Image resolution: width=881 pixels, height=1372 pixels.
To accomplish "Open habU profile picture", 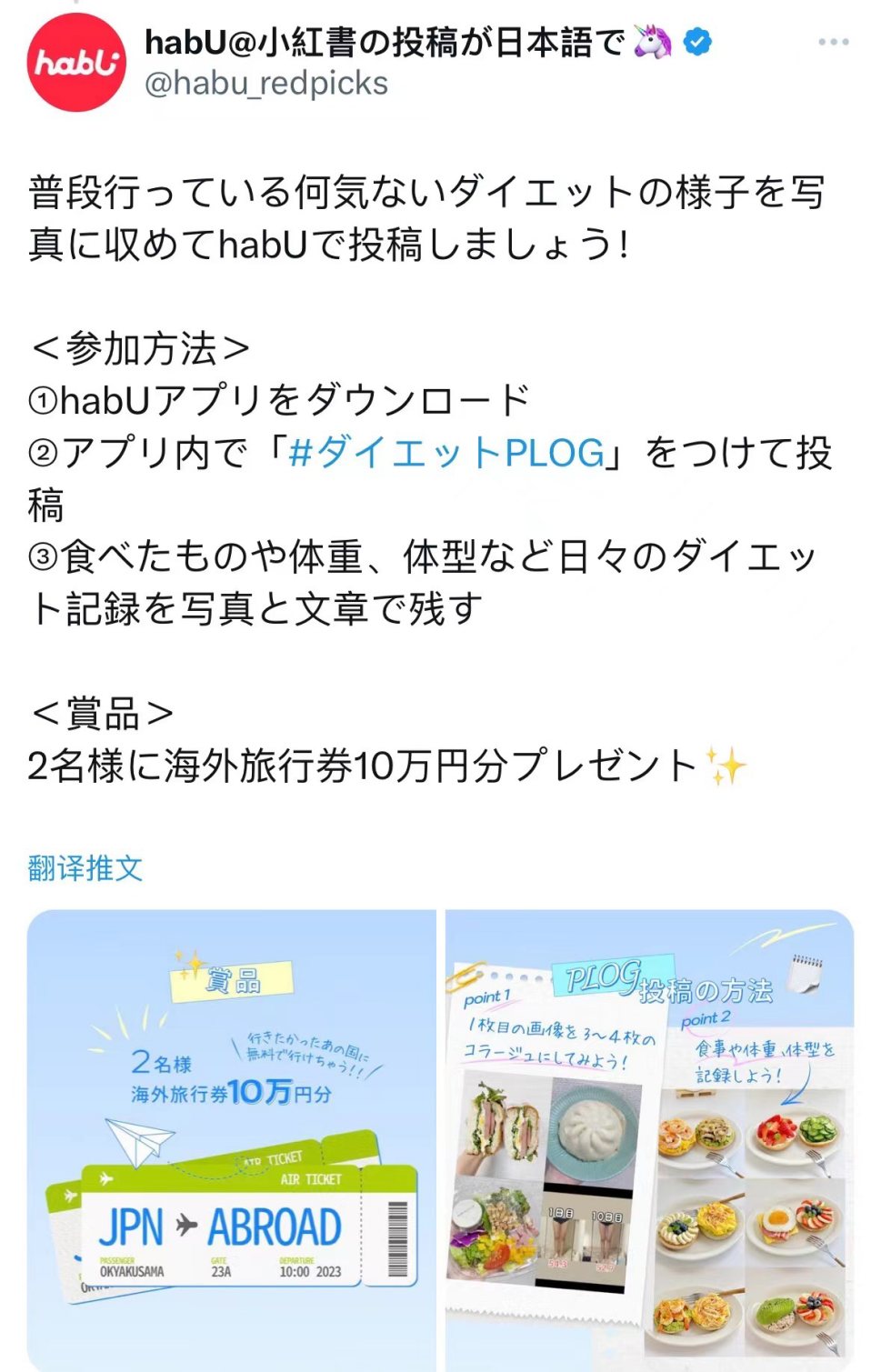I will [76, 63].
